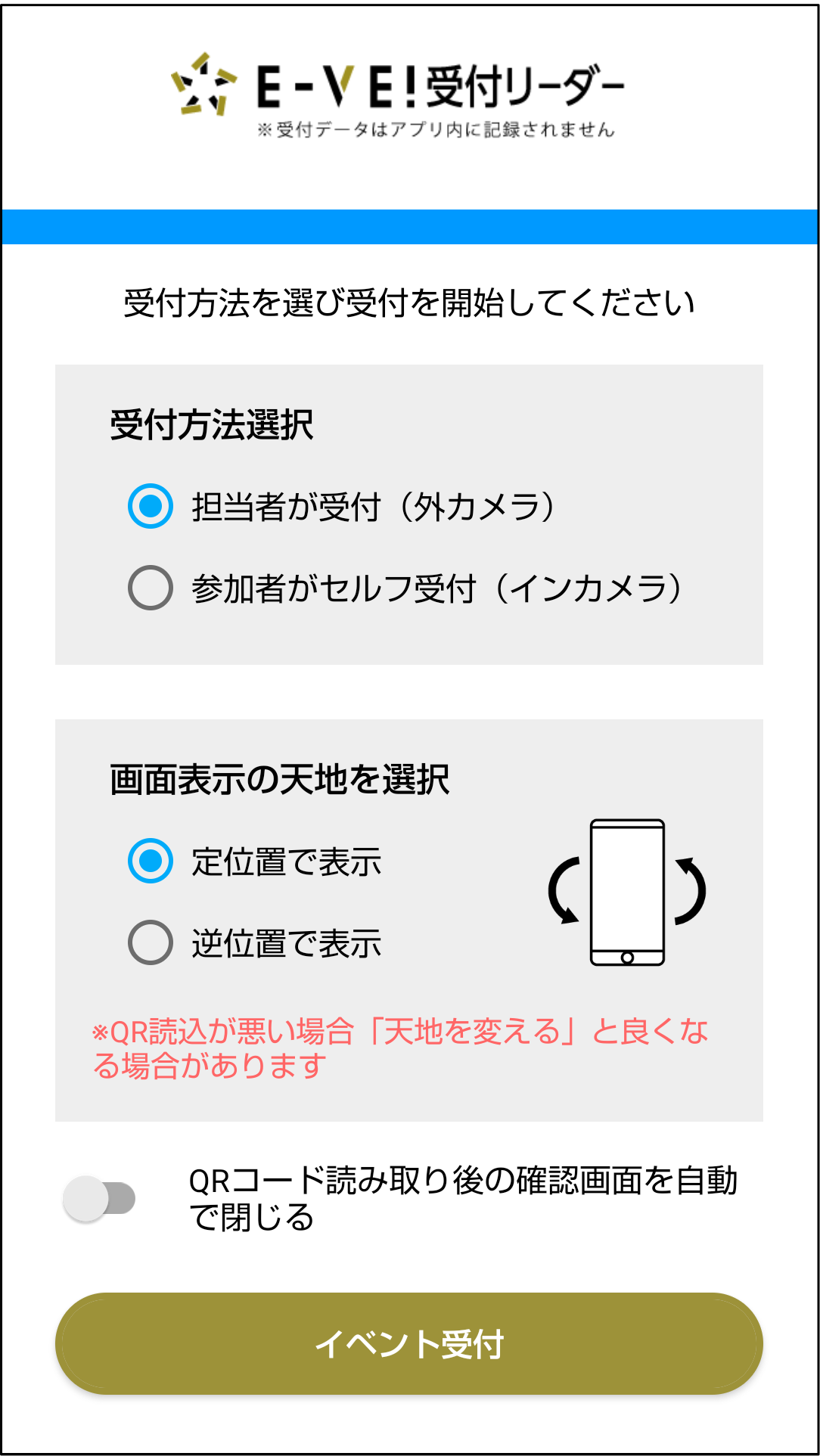Tap the イベント受付 button
This screenshot has height=1456, width=820.
click(409, 1343)
